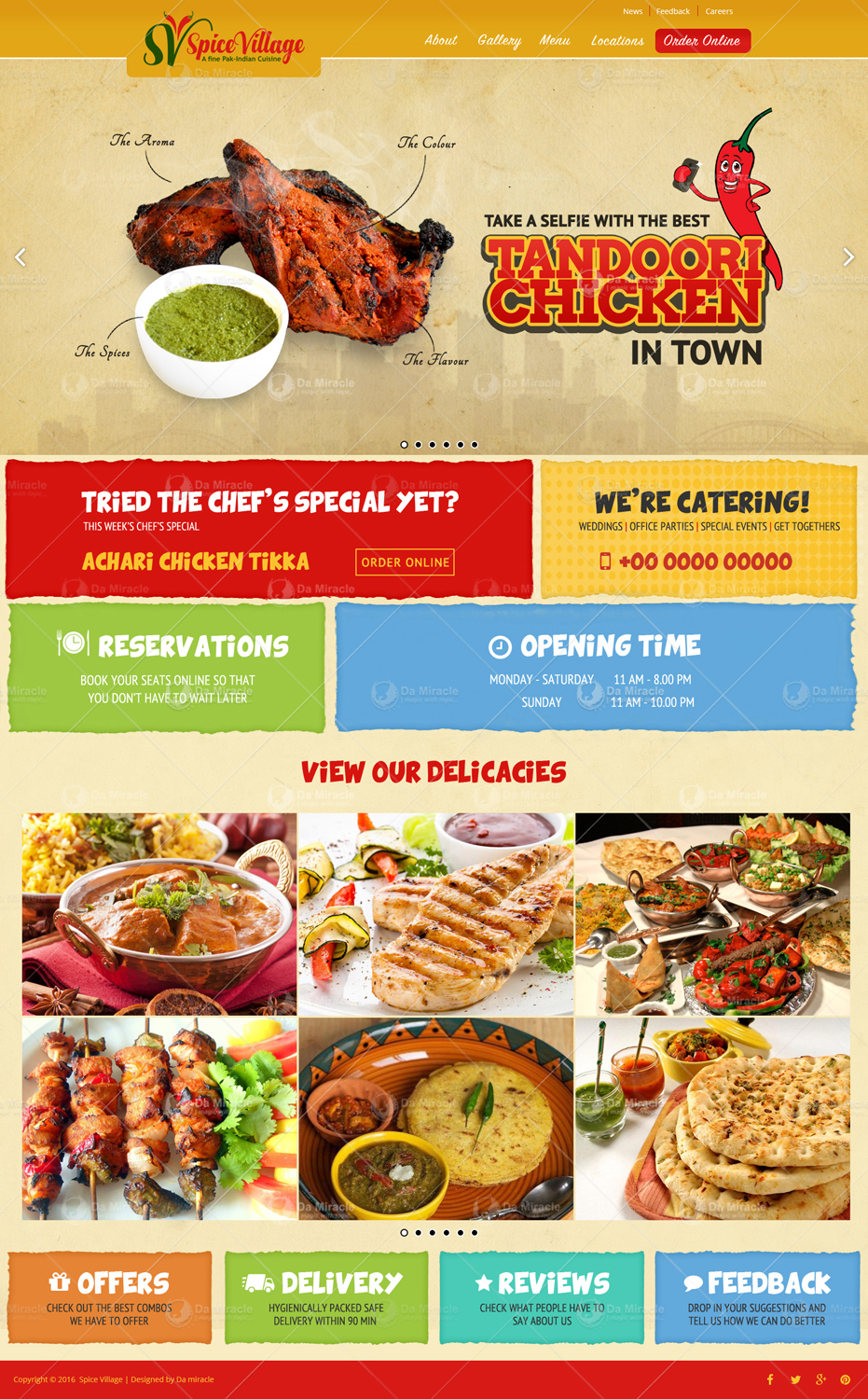Screen dimensions: 868x1399
Task: Open the News link
Action: (632, 11)
